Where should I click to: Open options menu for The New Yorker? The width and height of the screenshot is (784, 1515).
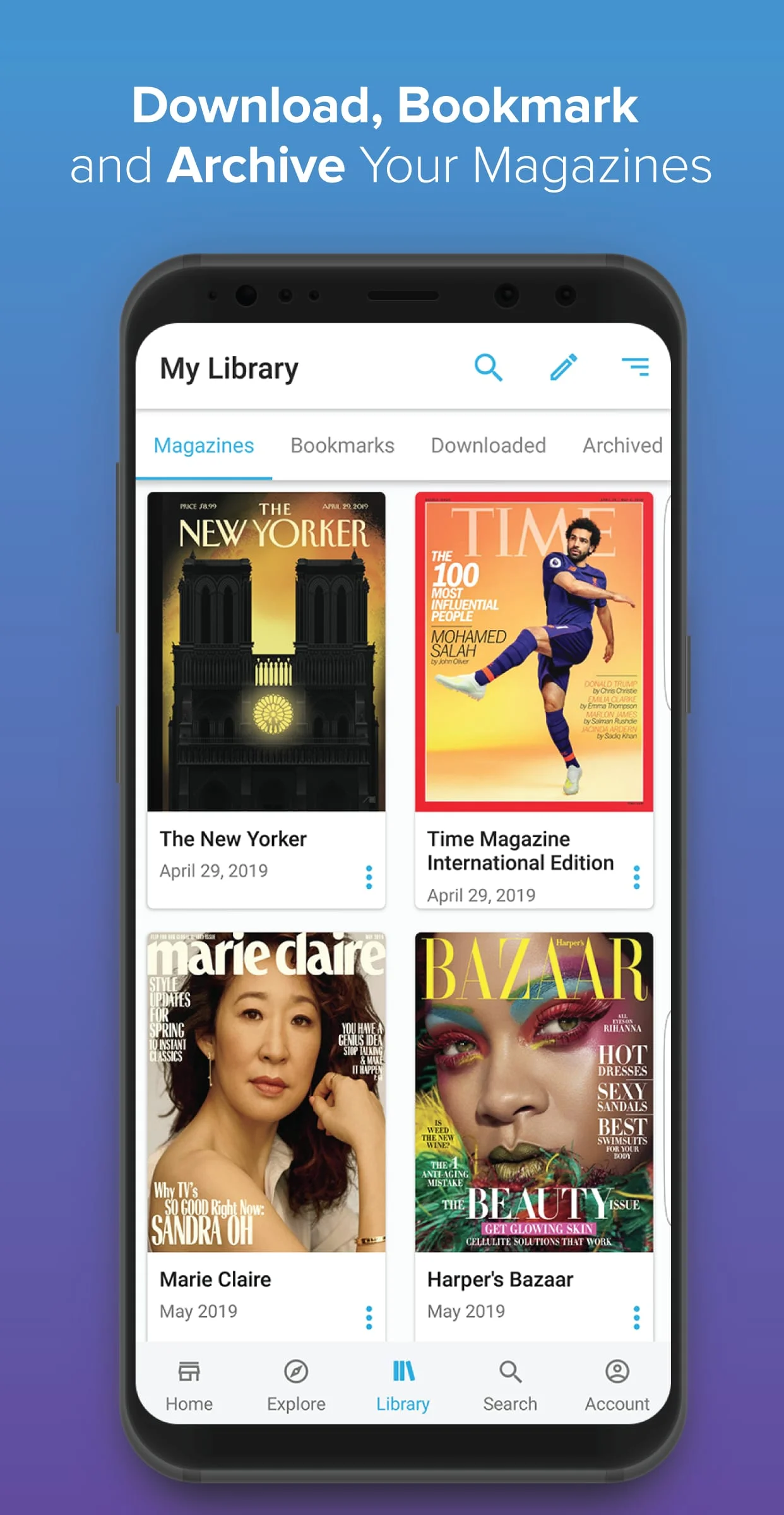pyautogui.click(x=369, y=877)
